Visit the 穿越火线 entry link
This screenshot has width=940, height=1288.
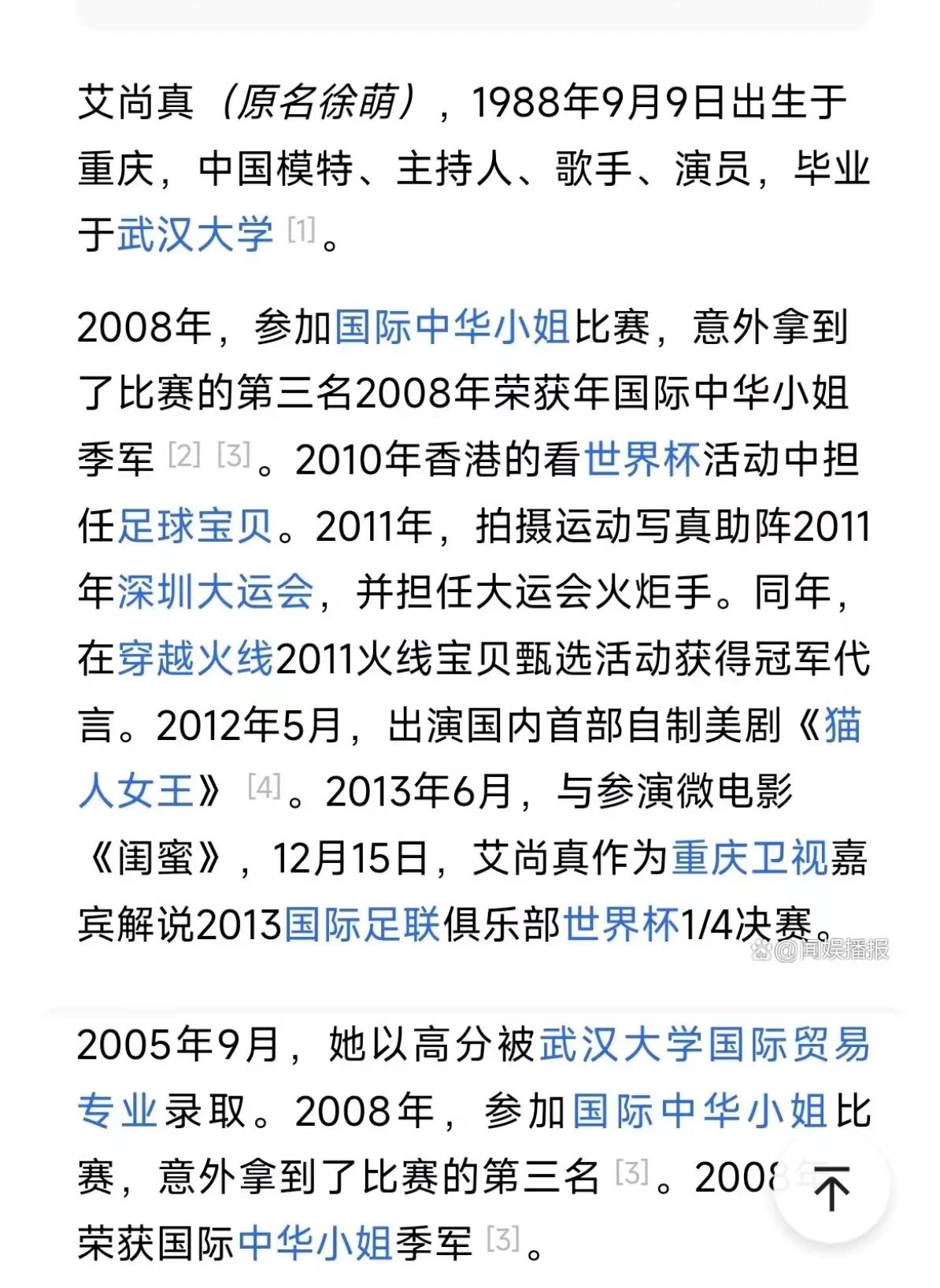click(195, 658)
